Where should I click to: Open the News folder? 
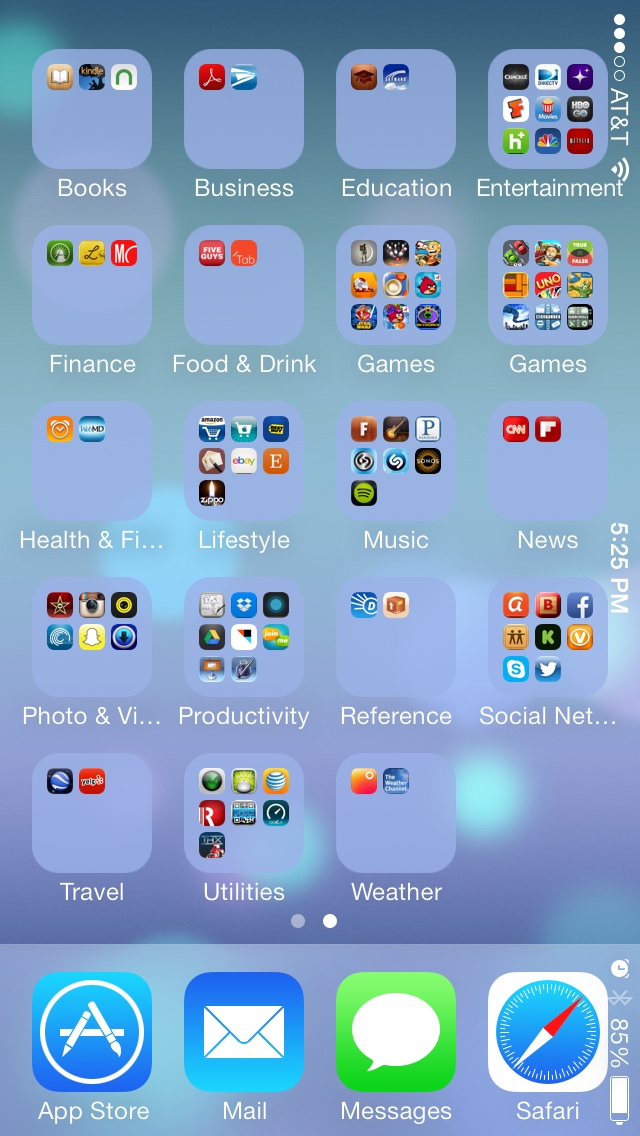click(x=548, y=461)
